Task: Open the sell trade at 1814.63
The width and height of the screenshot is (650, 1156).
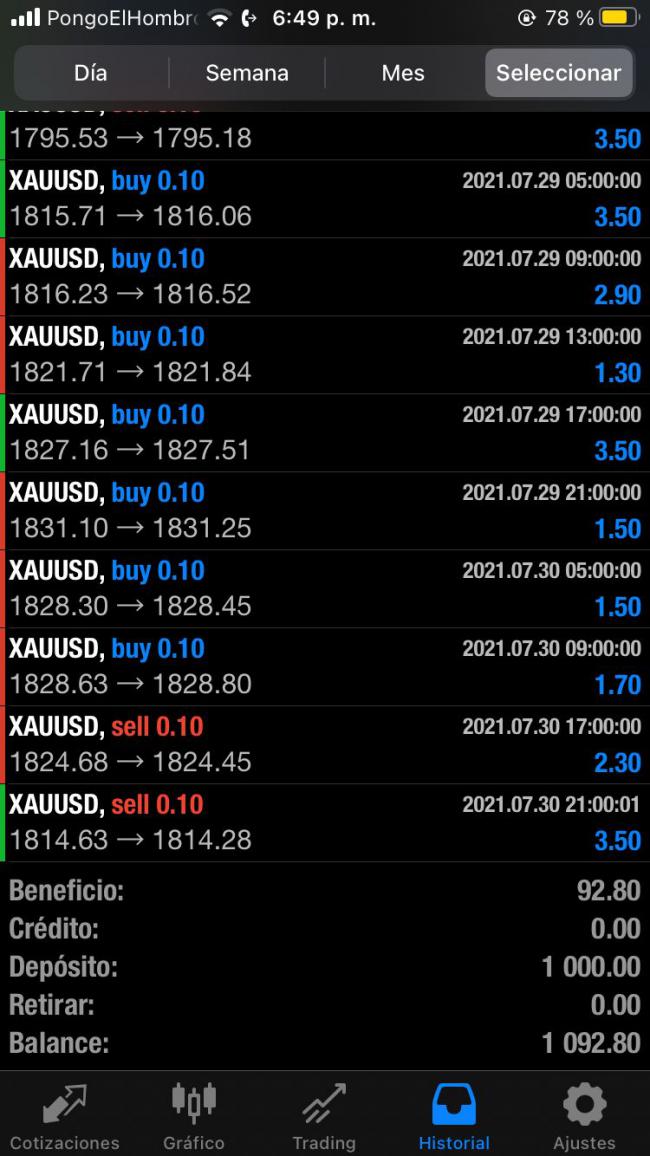Action: (325, 823)
